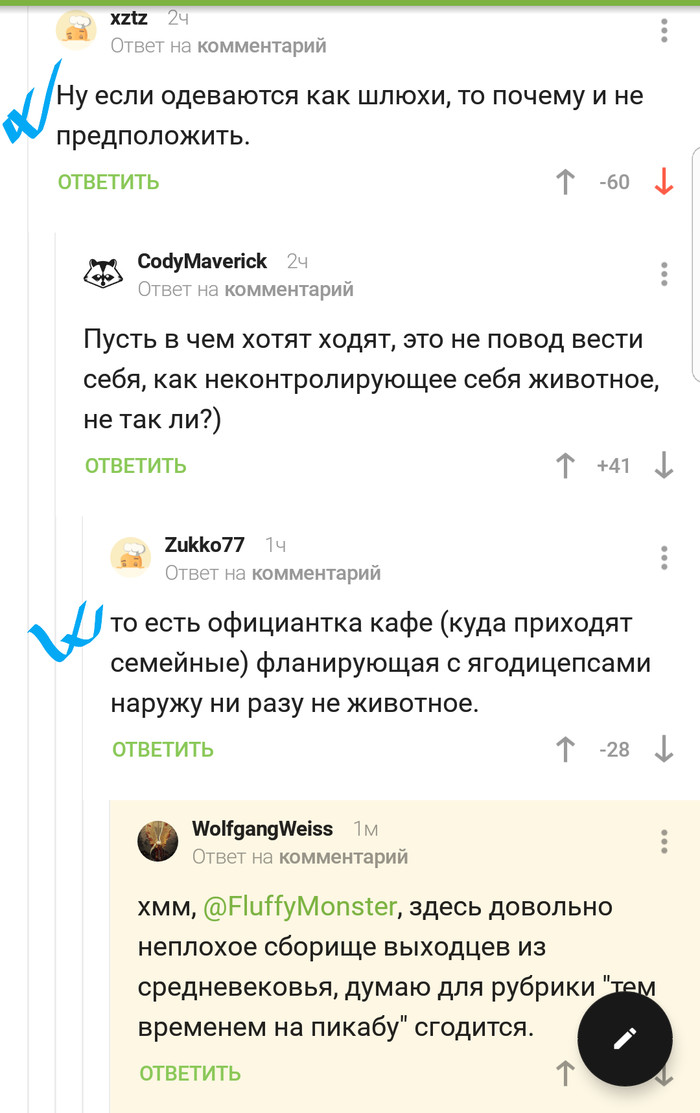Downvote Zukko77's comment
This screenshot has height=1113, width=700.
(x=663, y=749)
